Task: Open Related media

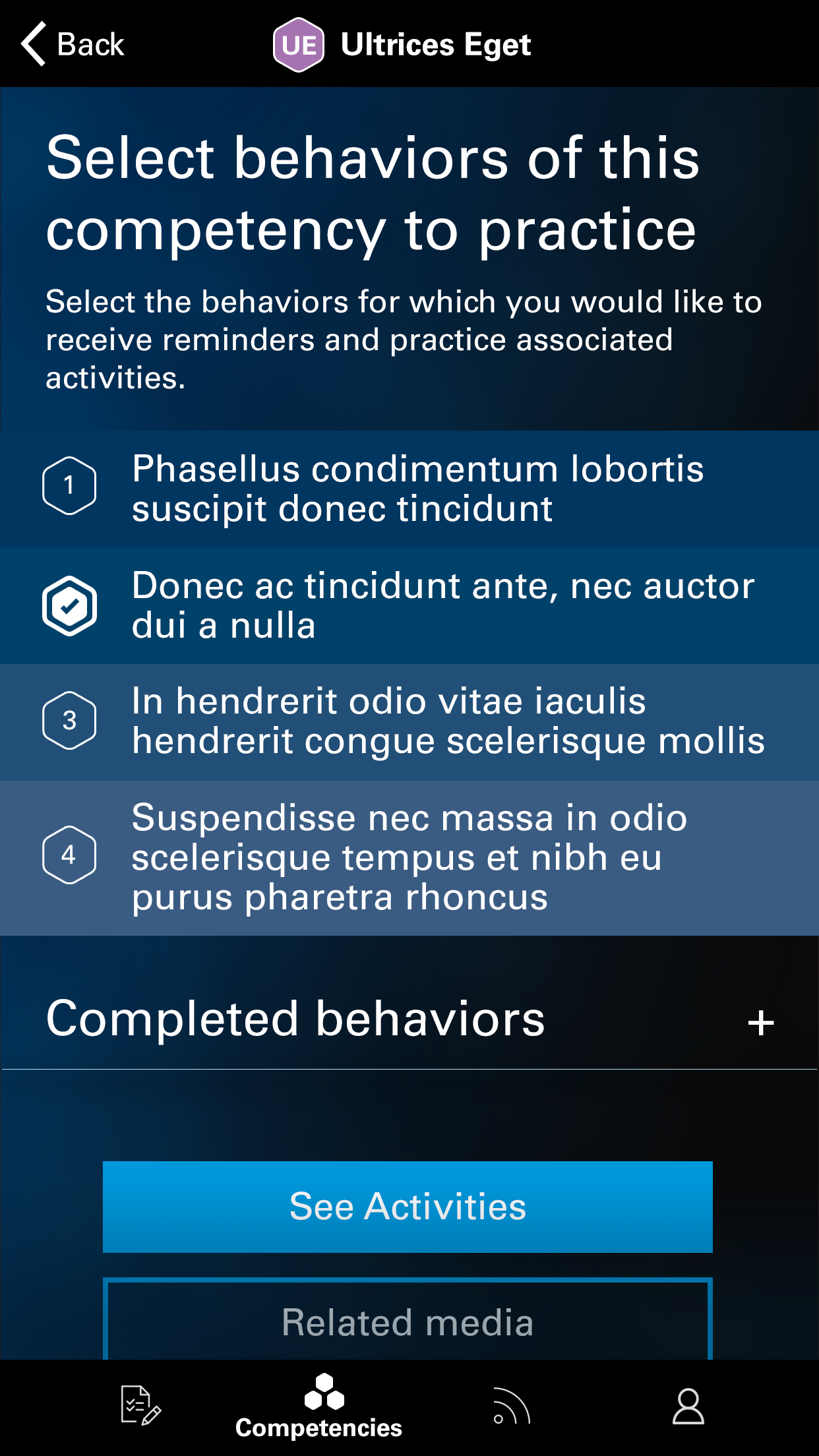Action: pyautogui.click(x=408, y=1321)
